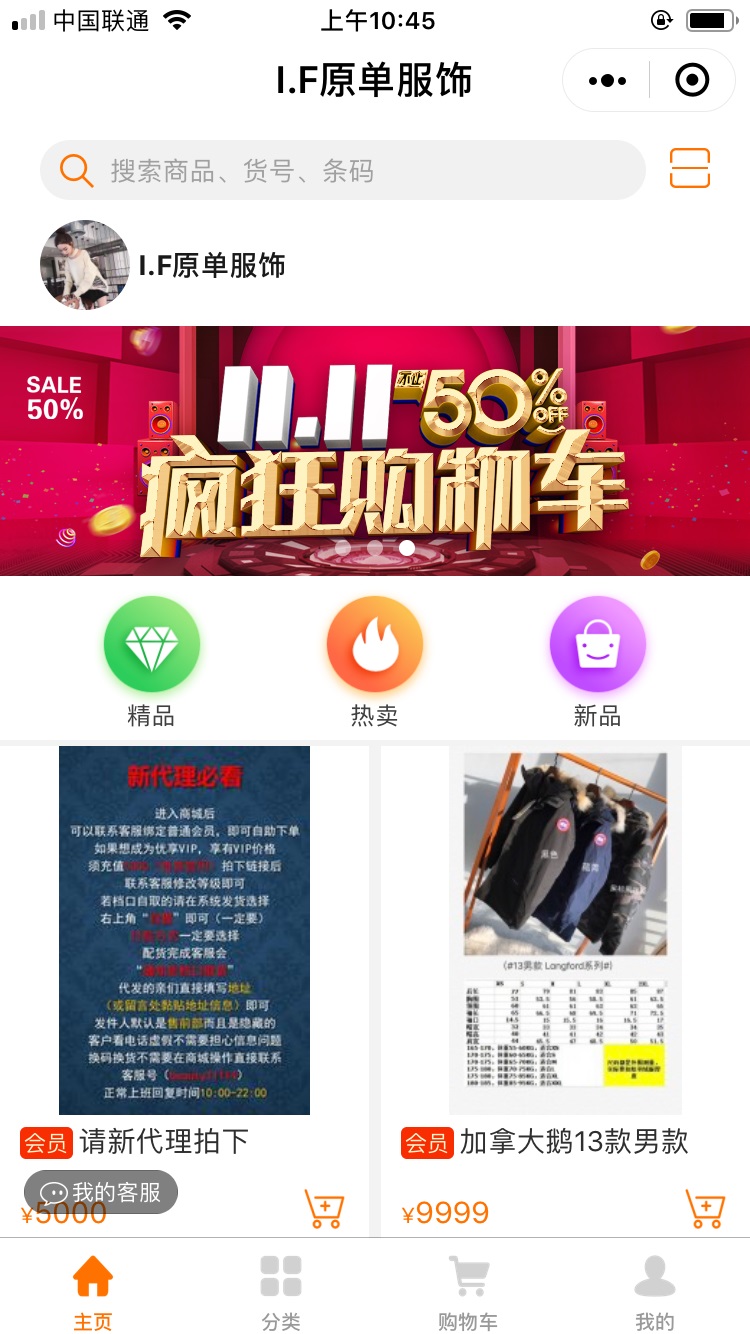Open the 11.11 sale banner
The width and height of the screenshot is (750, 1334).
pos(375,450)
